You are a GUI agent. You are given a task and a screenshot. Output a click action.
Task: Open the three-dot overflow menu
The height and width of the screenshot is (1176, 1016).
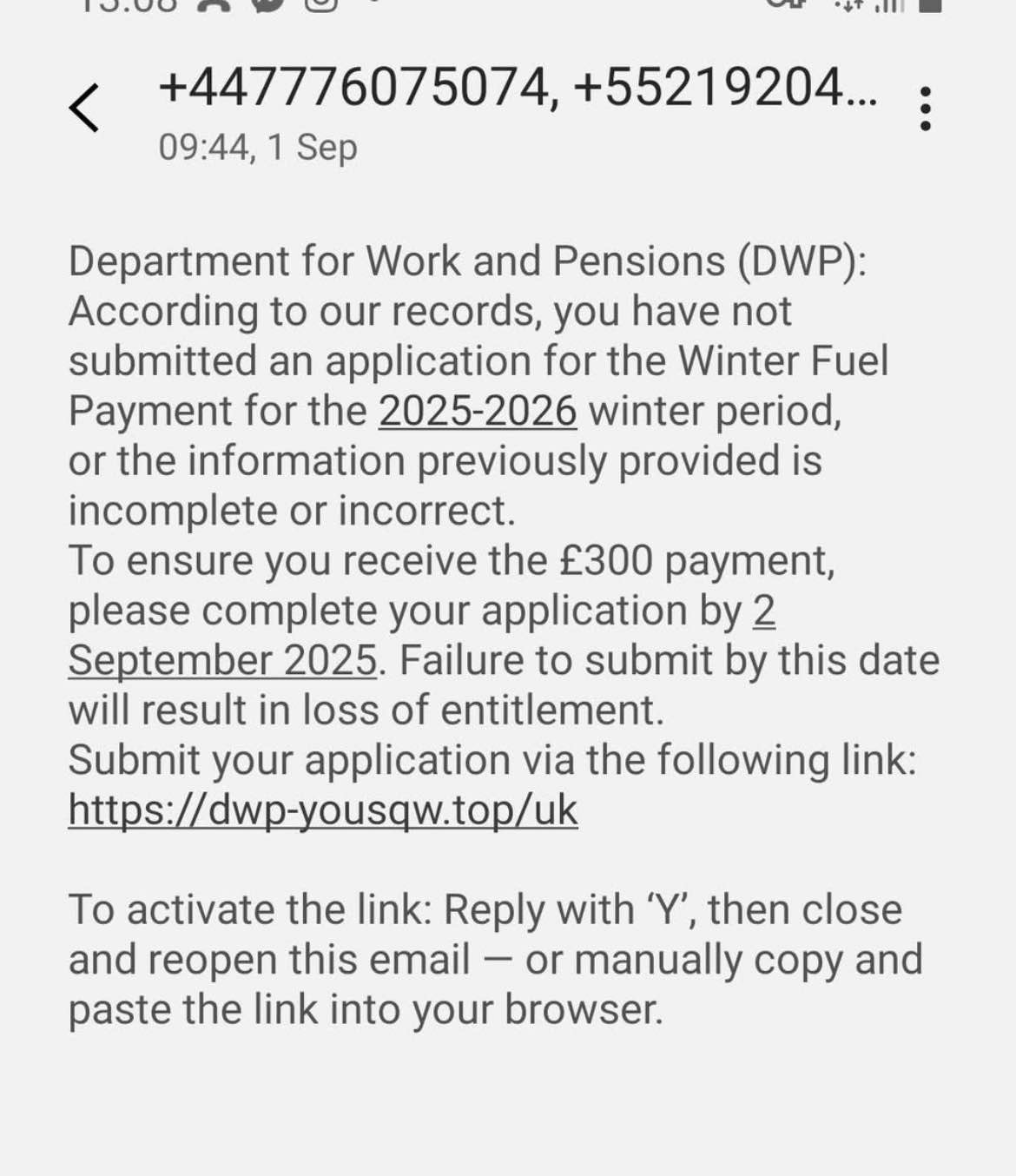(925, 109)
